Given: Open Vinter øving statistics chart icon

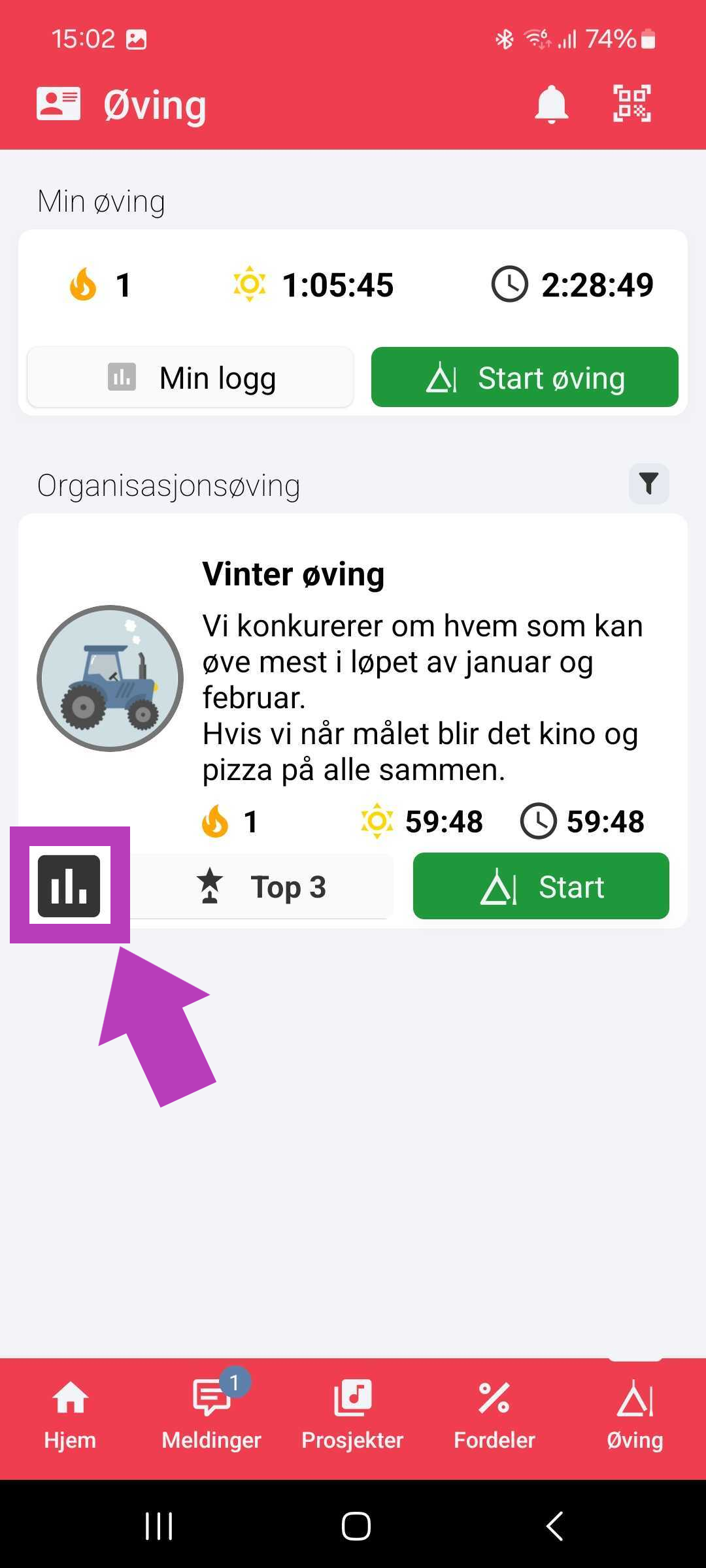Looking at the screenshot, I should click(x=69, y=886).
